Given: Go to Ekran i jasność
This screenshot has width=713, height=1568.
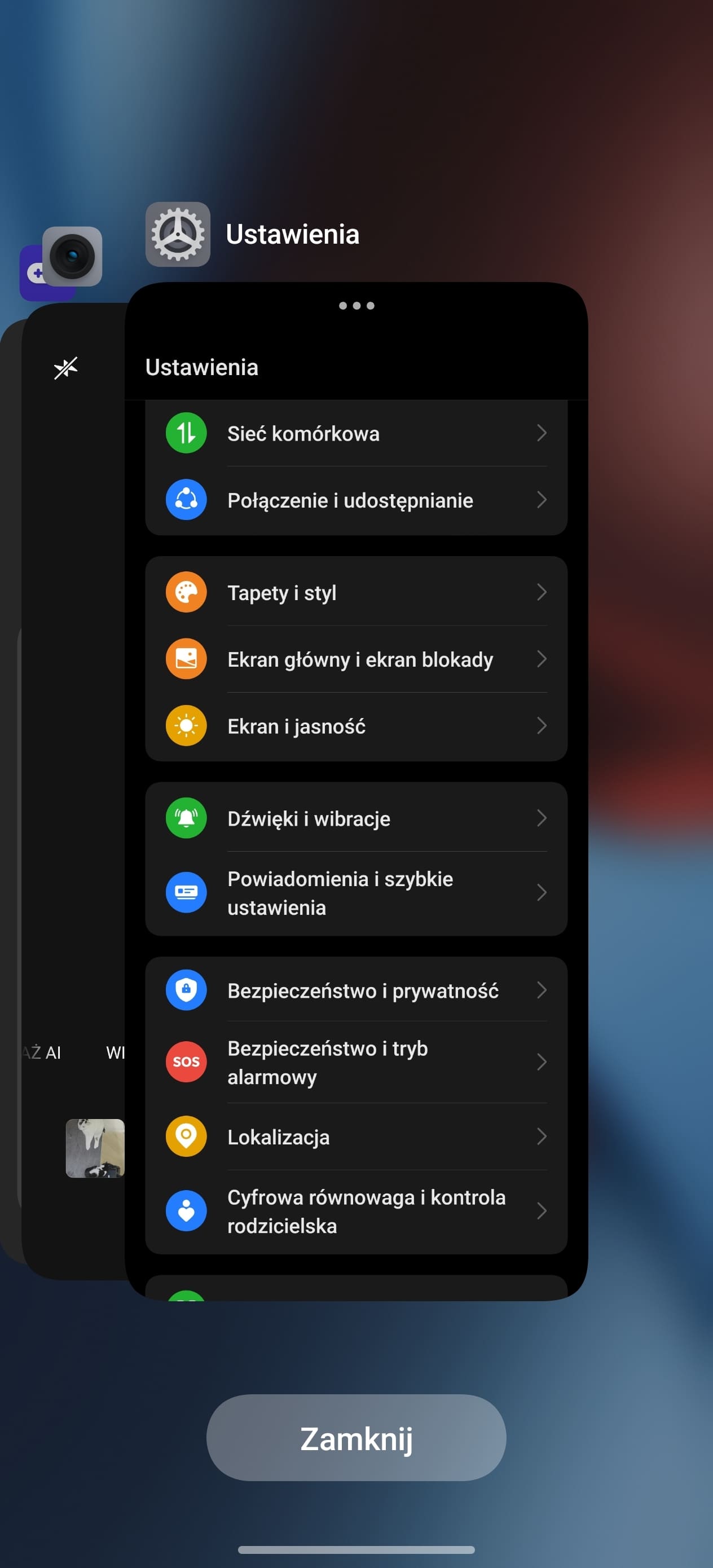Looking at the screenshot, I should (x=356, y=726).
